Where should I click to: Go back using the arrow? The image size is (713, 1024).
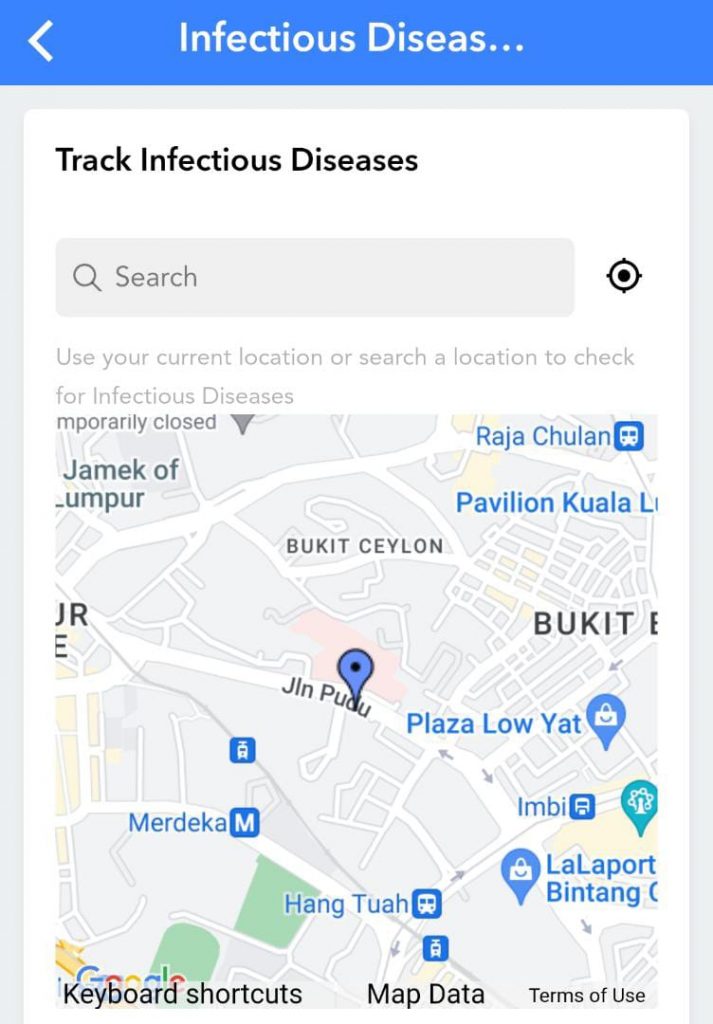coord(41,42)
